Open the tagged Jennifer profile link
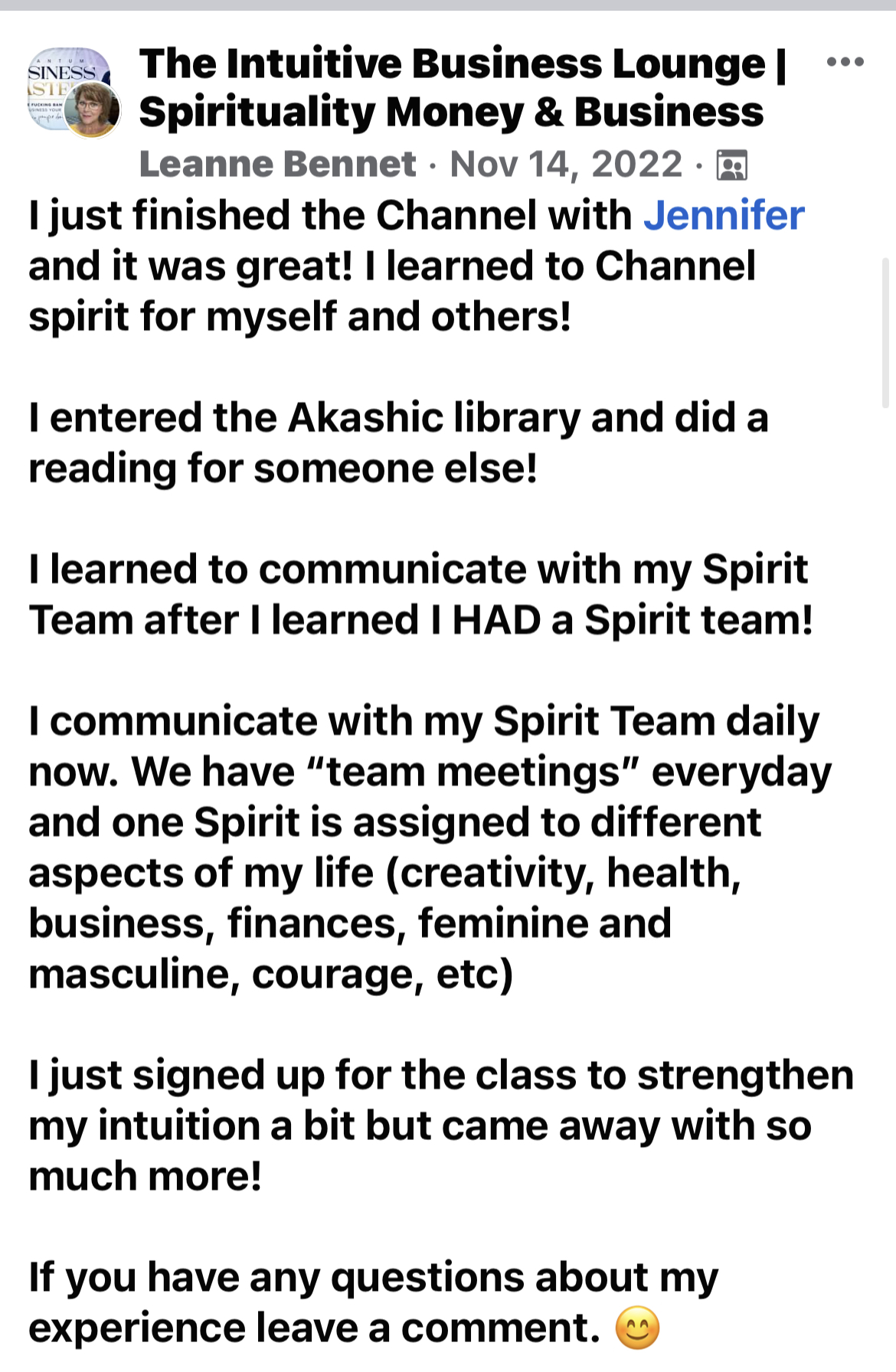Screen dimensions: 896x1372 (724, 215)
